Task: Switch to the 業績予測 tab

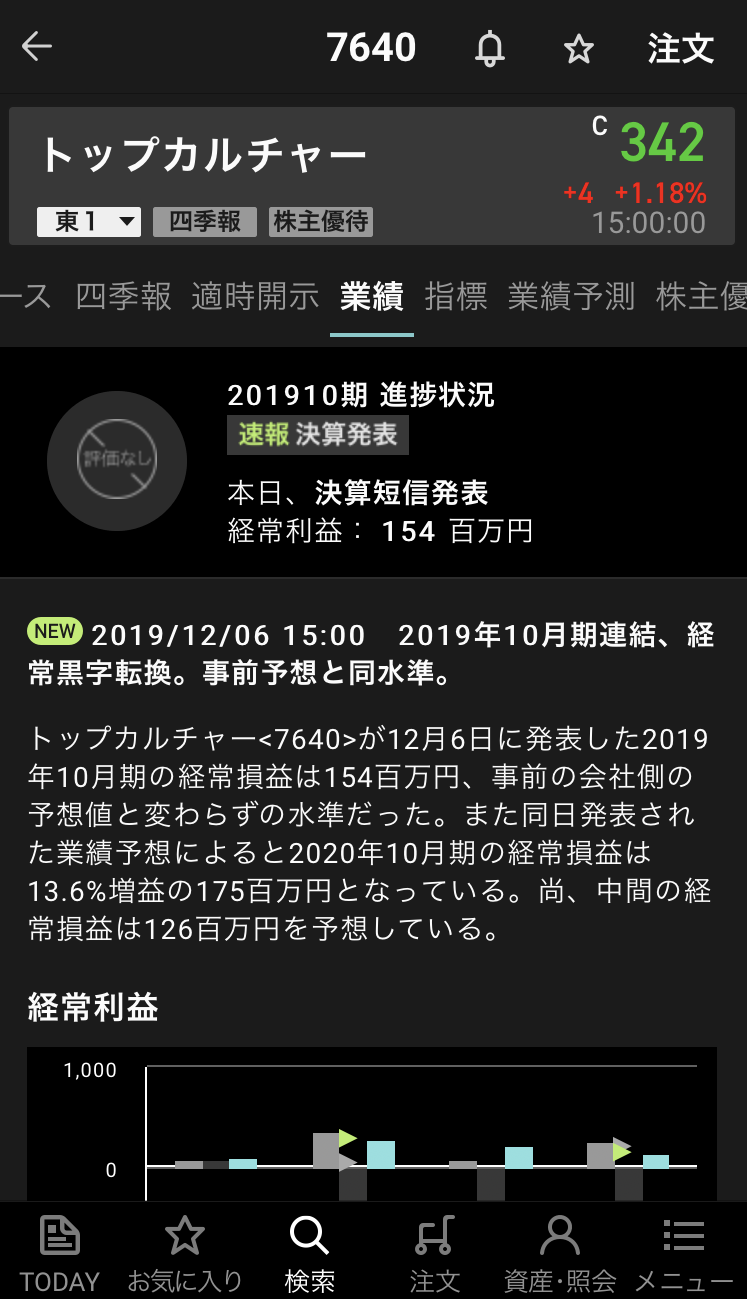Action: click(571, 296)
